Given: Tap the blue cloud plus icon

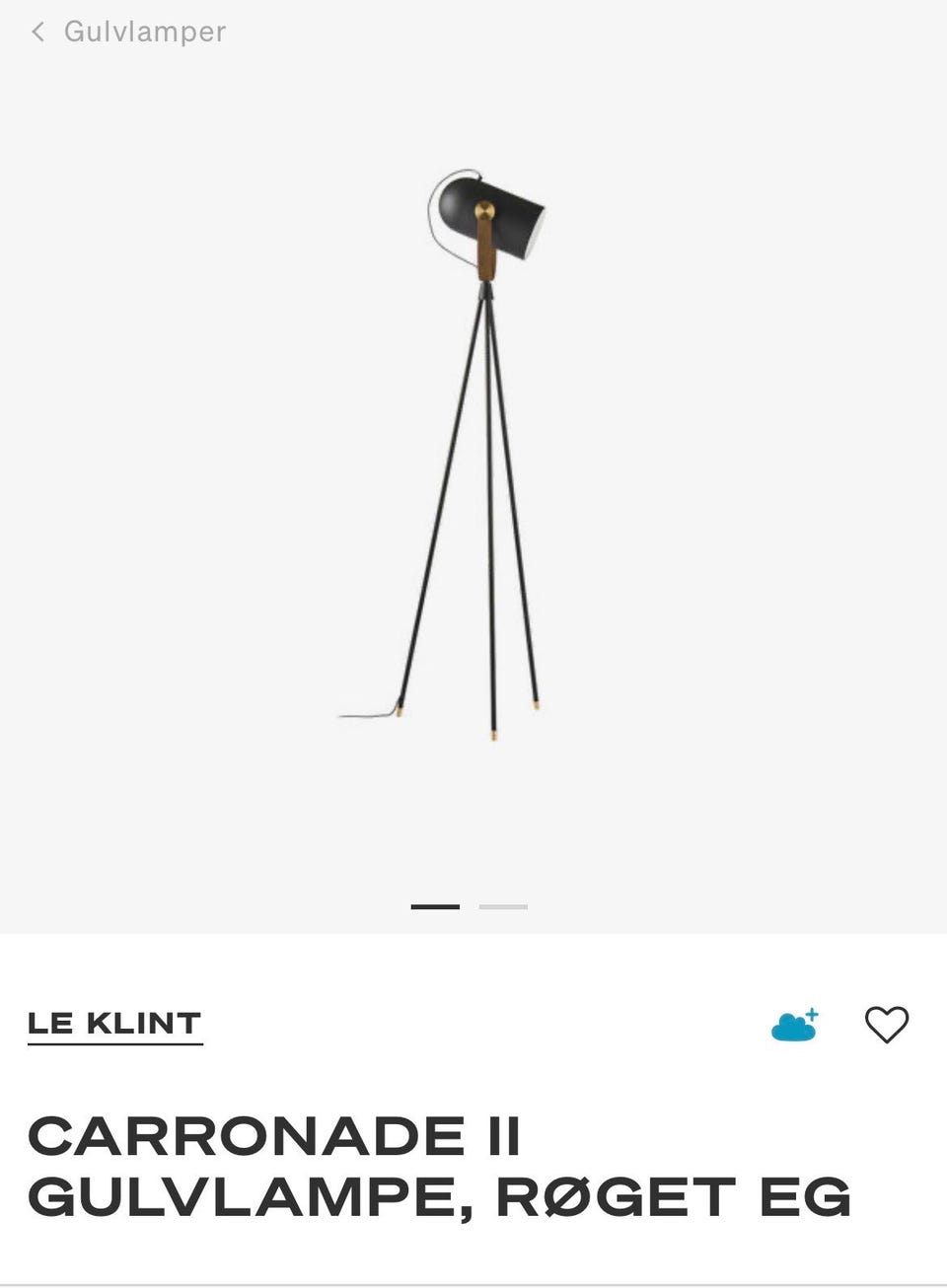Looking at the screenshot, I should coord(795,1026).
